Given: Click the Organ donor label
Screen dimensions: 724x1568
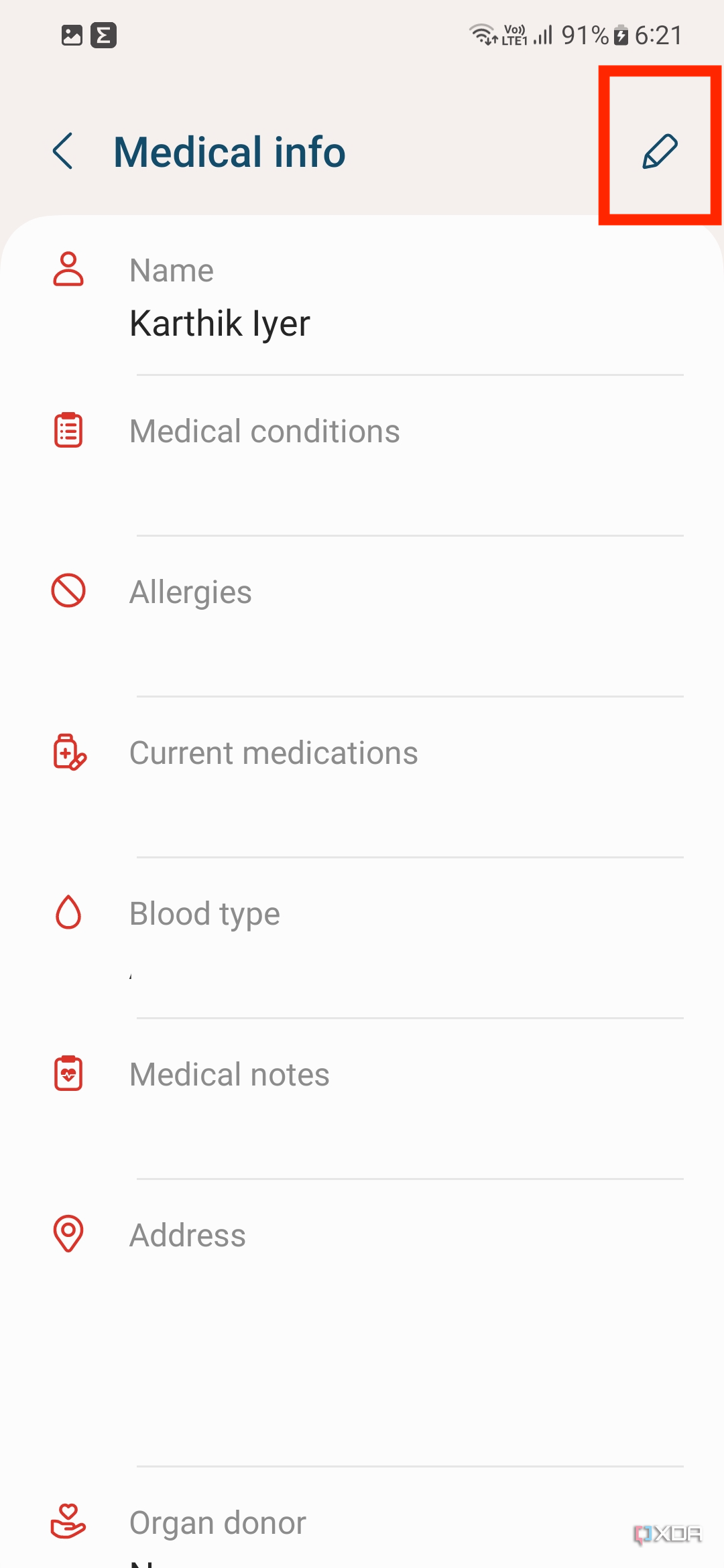Looking at the screenshot, I should pyautogui.click(x=217, y=1521).
